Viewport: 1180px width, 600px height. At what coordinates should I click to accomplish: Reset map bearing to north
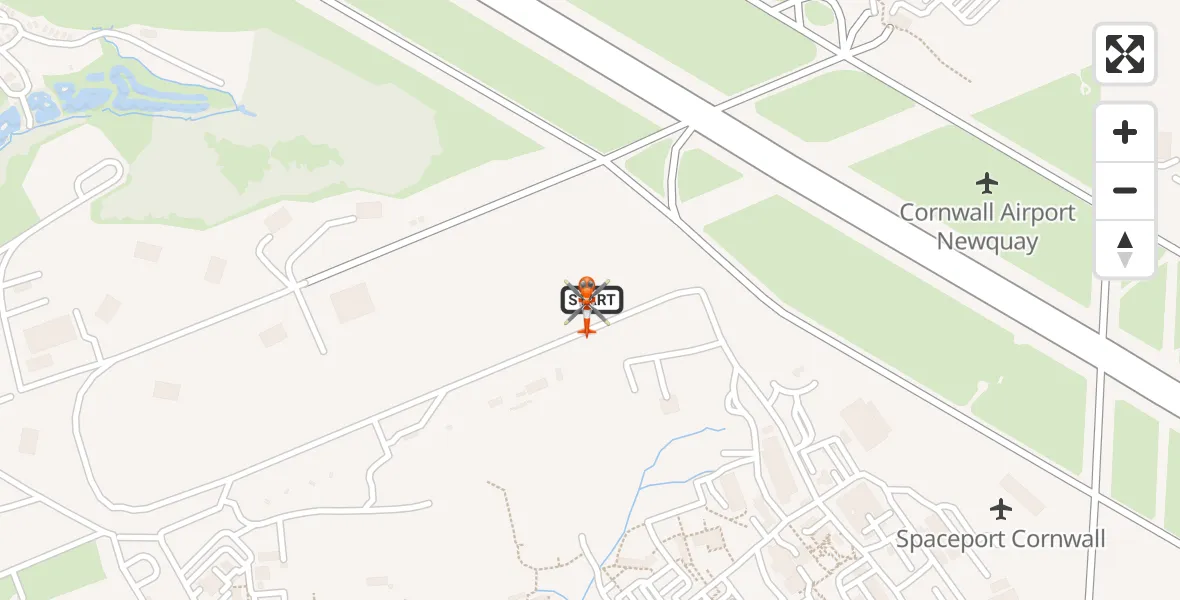pos(1125,249)
